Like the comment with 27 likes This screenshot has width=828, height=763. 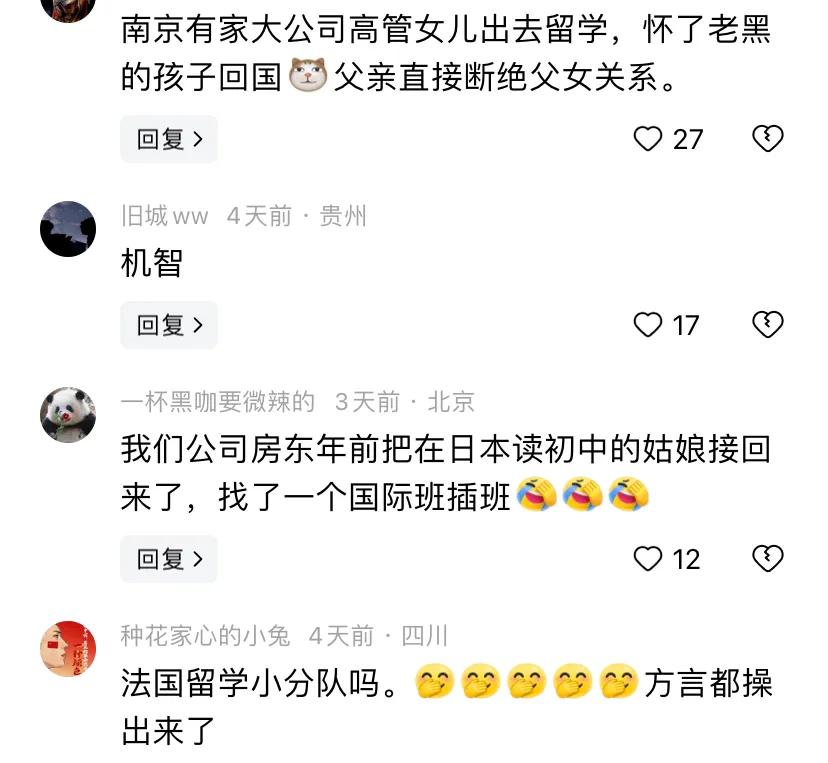coord(649,139)
